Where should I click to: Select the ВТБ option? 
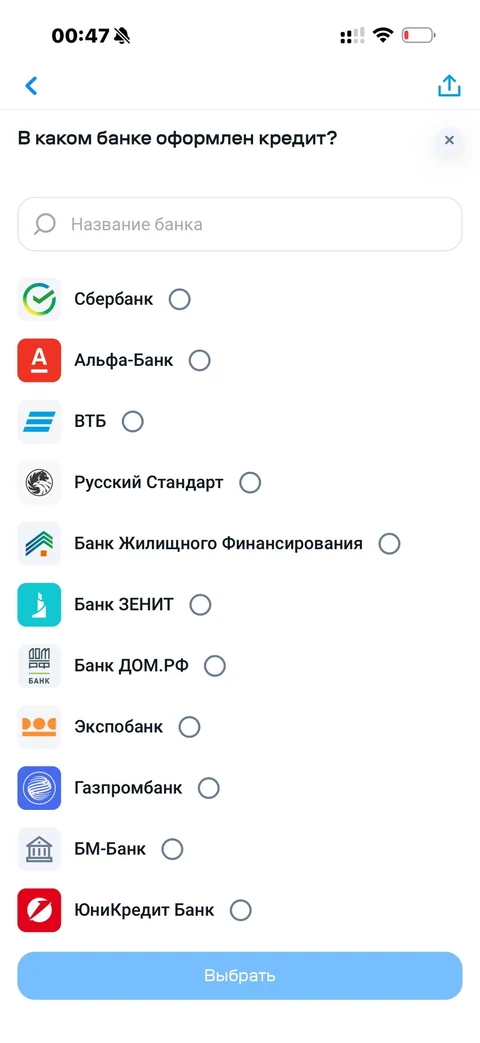coord(132,421)
